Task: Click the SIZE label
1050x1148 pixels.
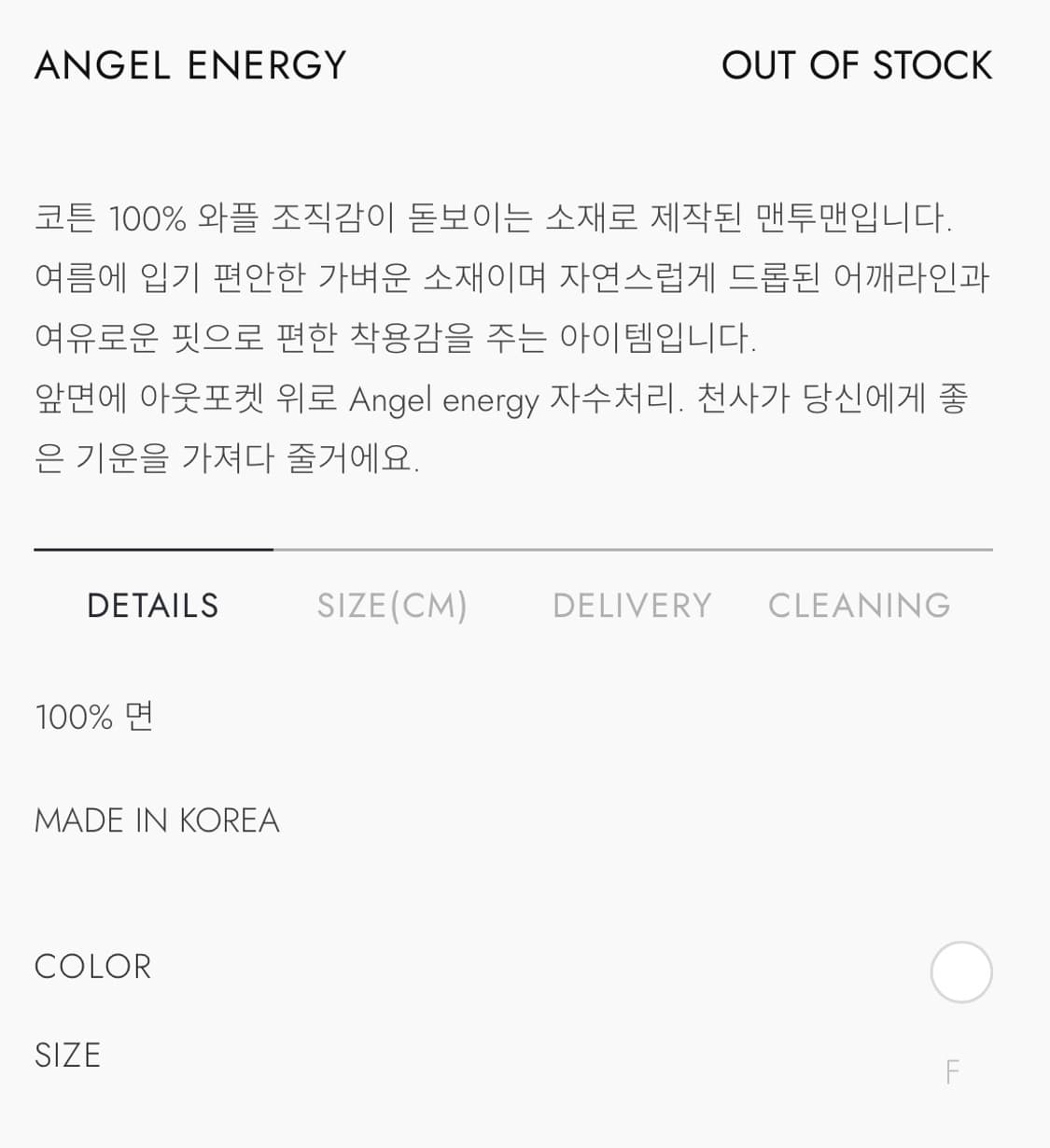Action: pyautogui.click(x=67, y=1055)
